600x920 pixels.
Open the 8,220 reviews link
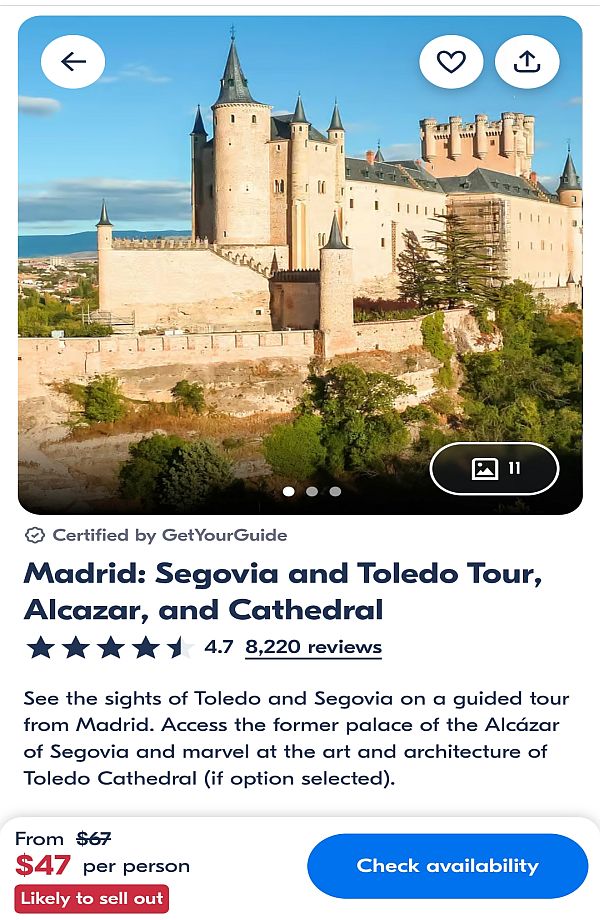(x=313, y=647)
